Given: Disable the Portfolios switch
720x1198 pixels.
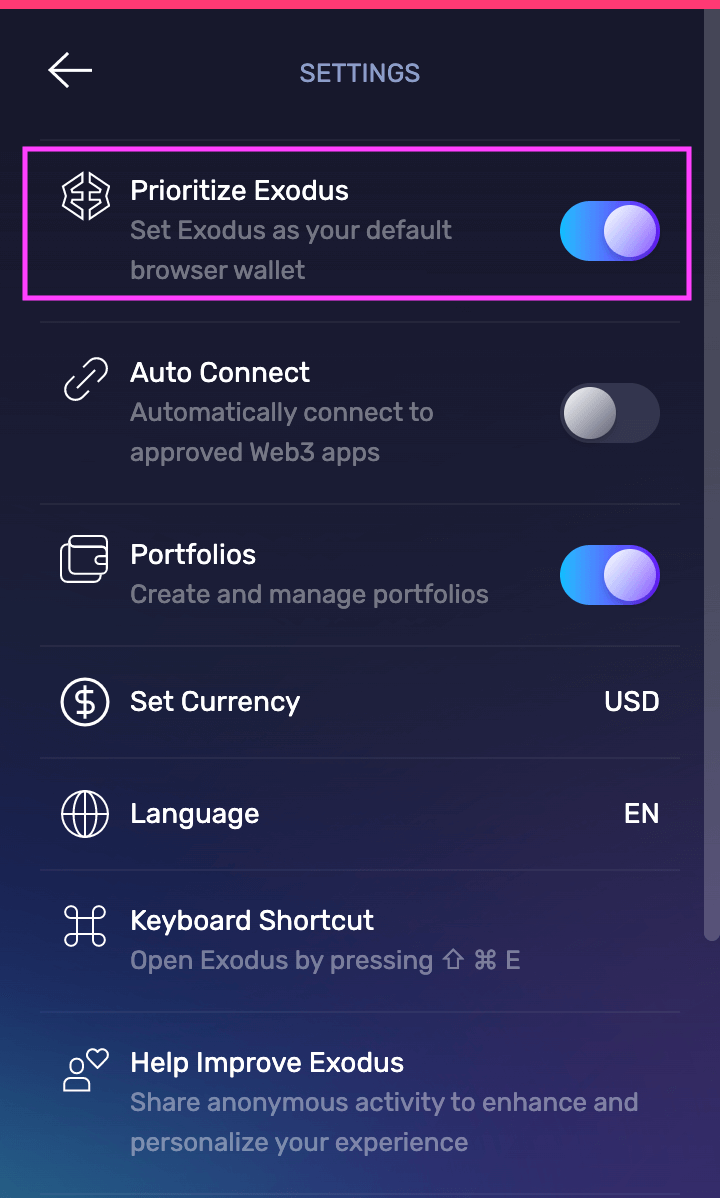Looking at the screenshot, I should 609,575.
